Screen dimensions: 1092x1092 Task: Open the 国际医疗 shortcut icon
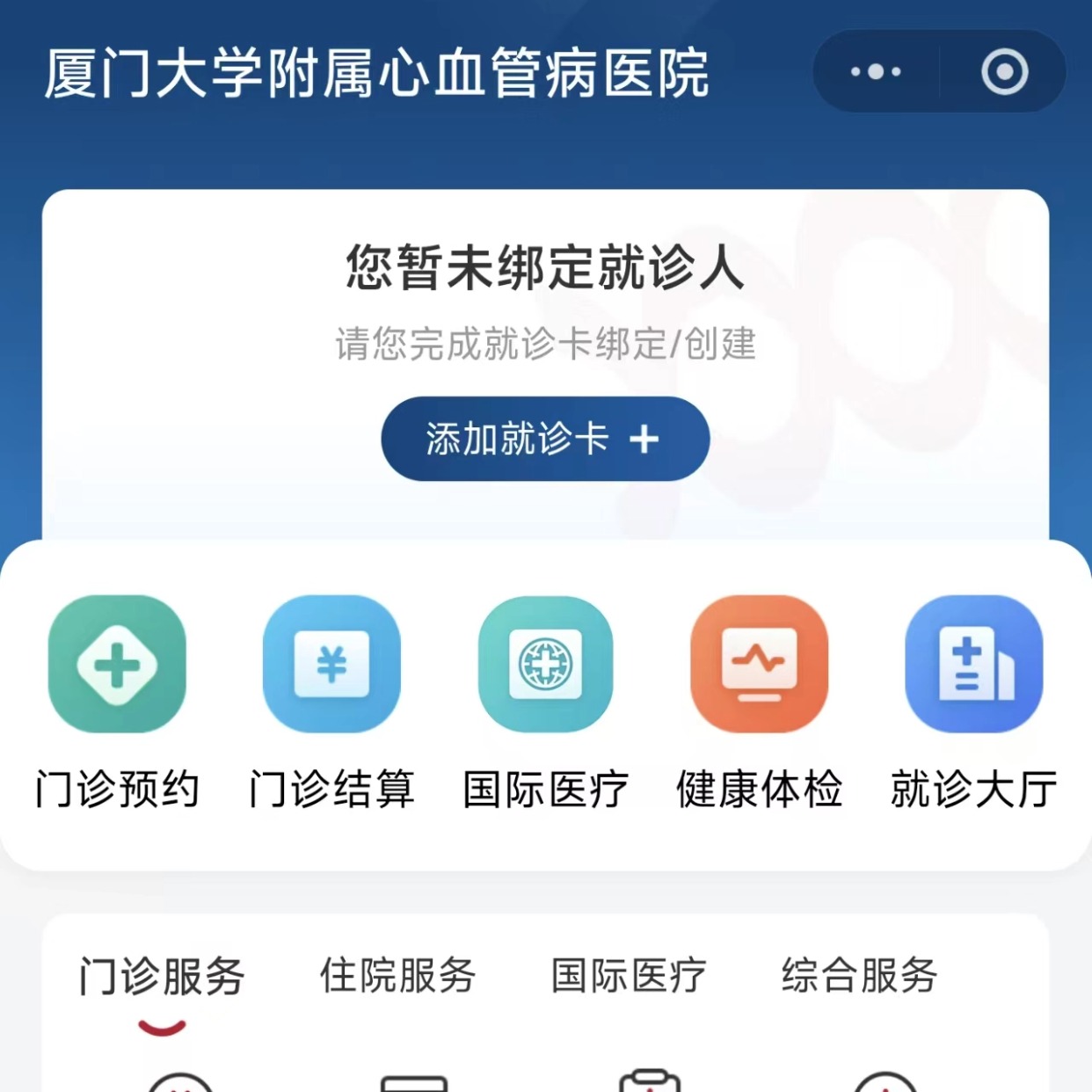[545, 665]
